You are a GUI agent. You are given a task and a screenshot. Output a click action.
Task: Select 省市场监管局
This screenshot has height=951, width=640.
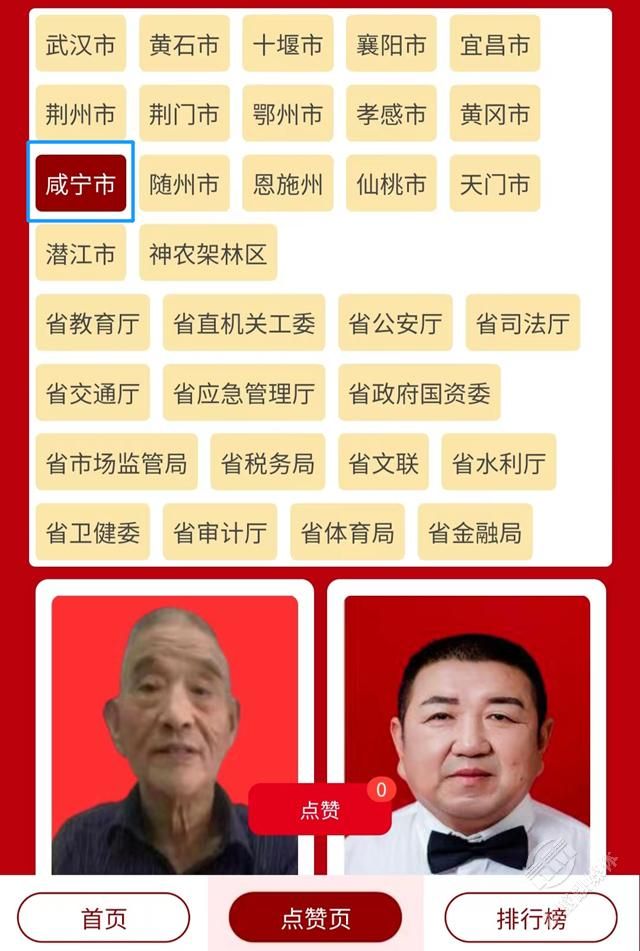pos(116,463)
